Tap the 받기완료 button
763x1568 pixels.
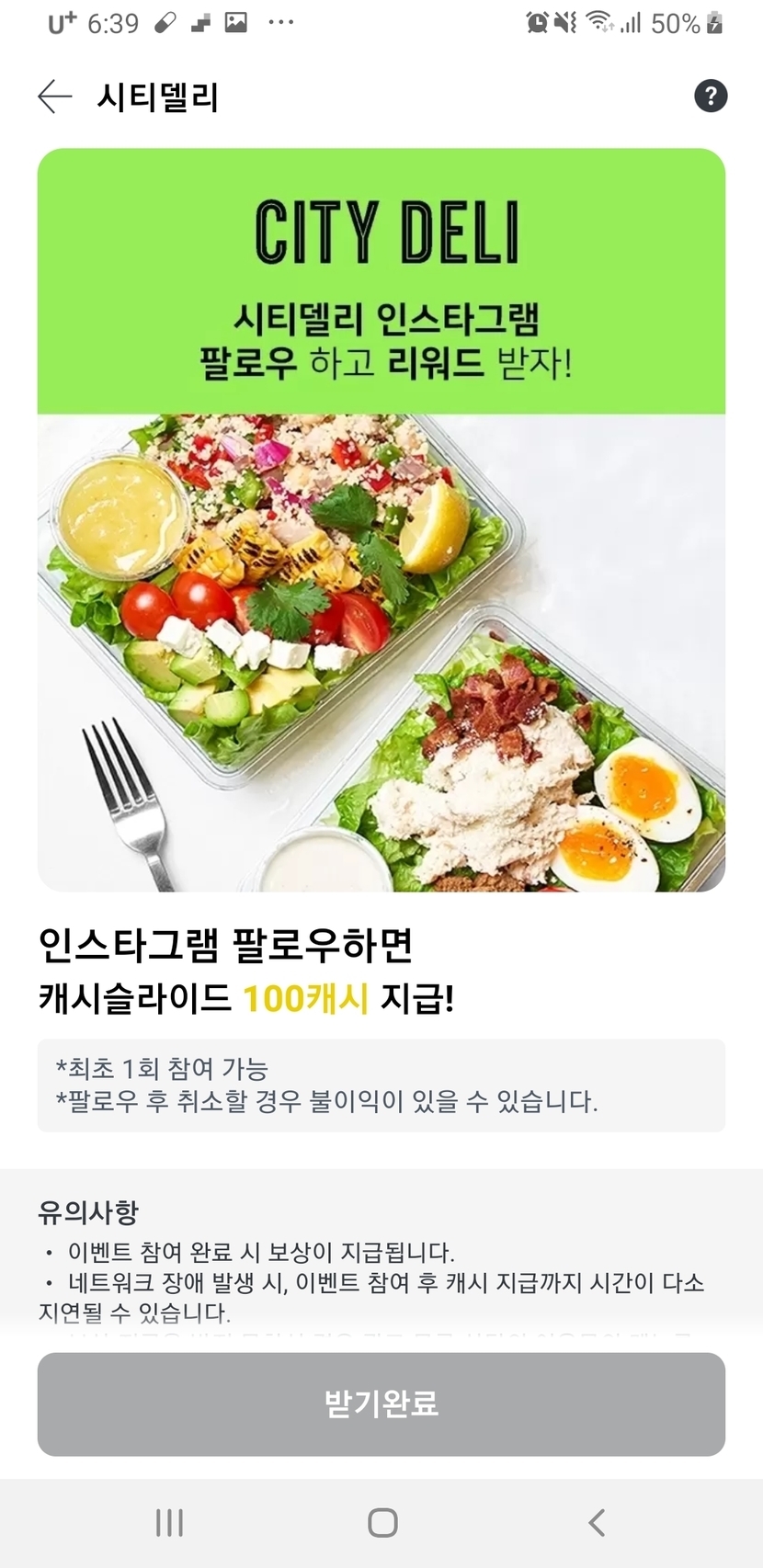point(381,1403)
